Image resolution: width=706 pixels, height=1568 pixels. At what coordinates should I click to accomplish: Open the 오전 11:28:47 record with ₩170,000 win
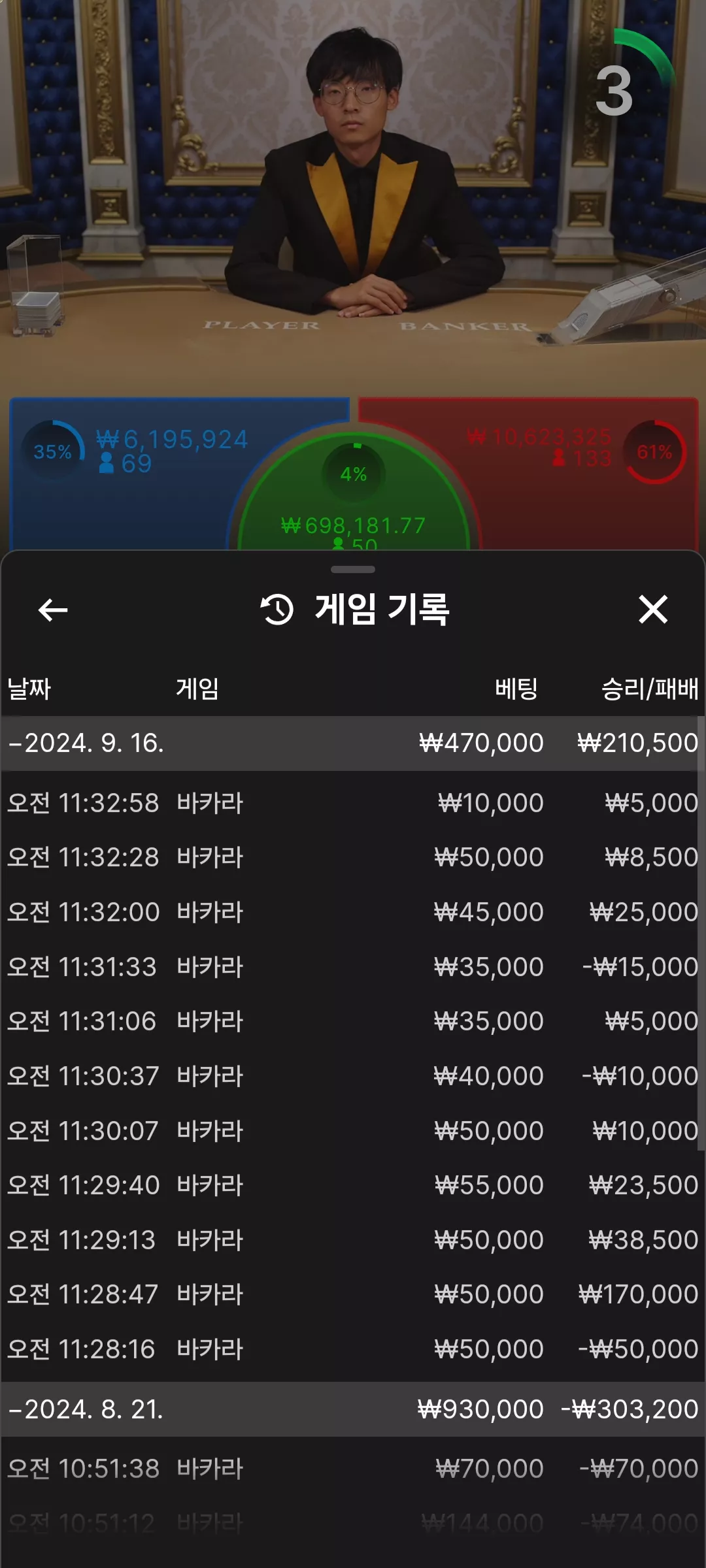pos(353,1294)
